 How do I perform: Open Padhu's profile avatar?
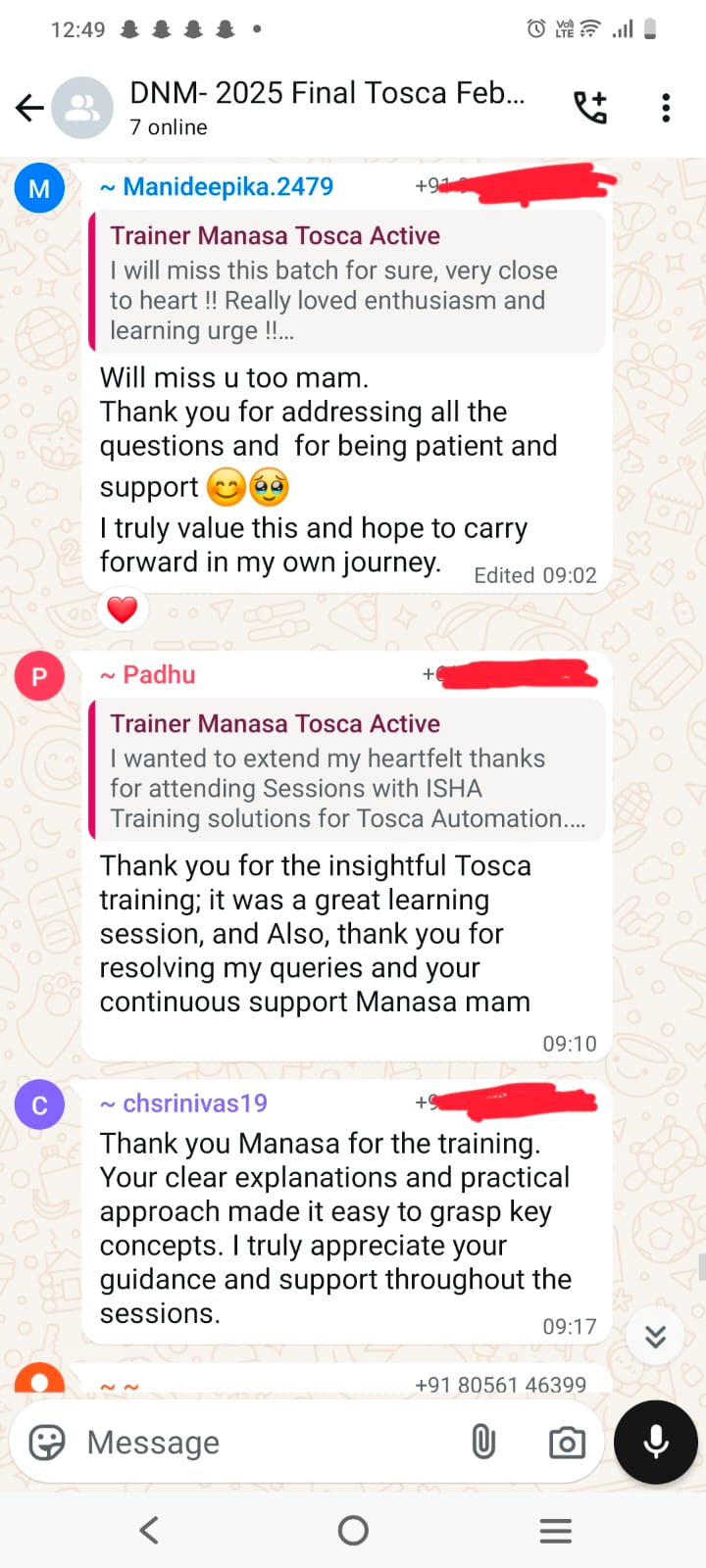click(x=39, y=676)
